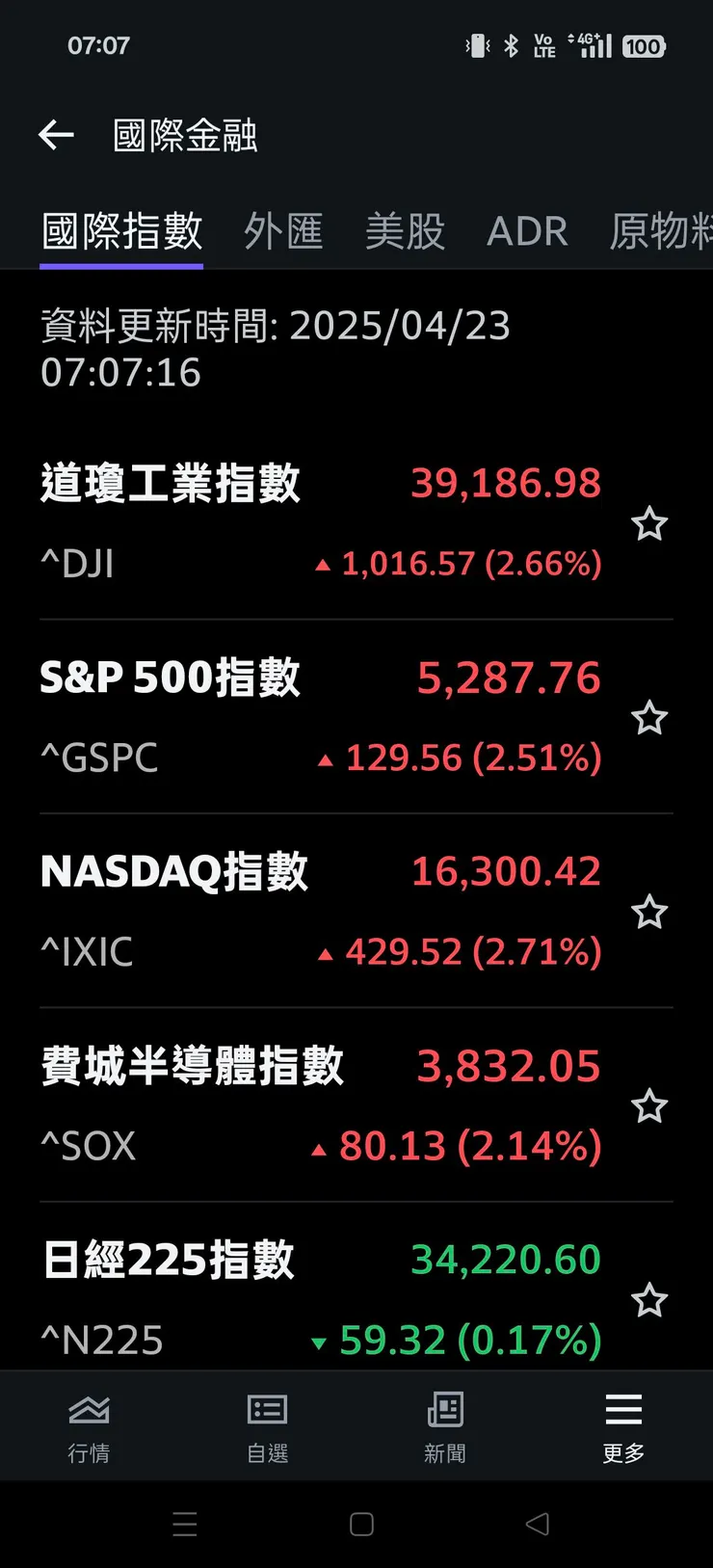This screenshot has width=713, height=1568.
Task: Star the 費城半導體指數 index
Action: (x=649, y=1106)
